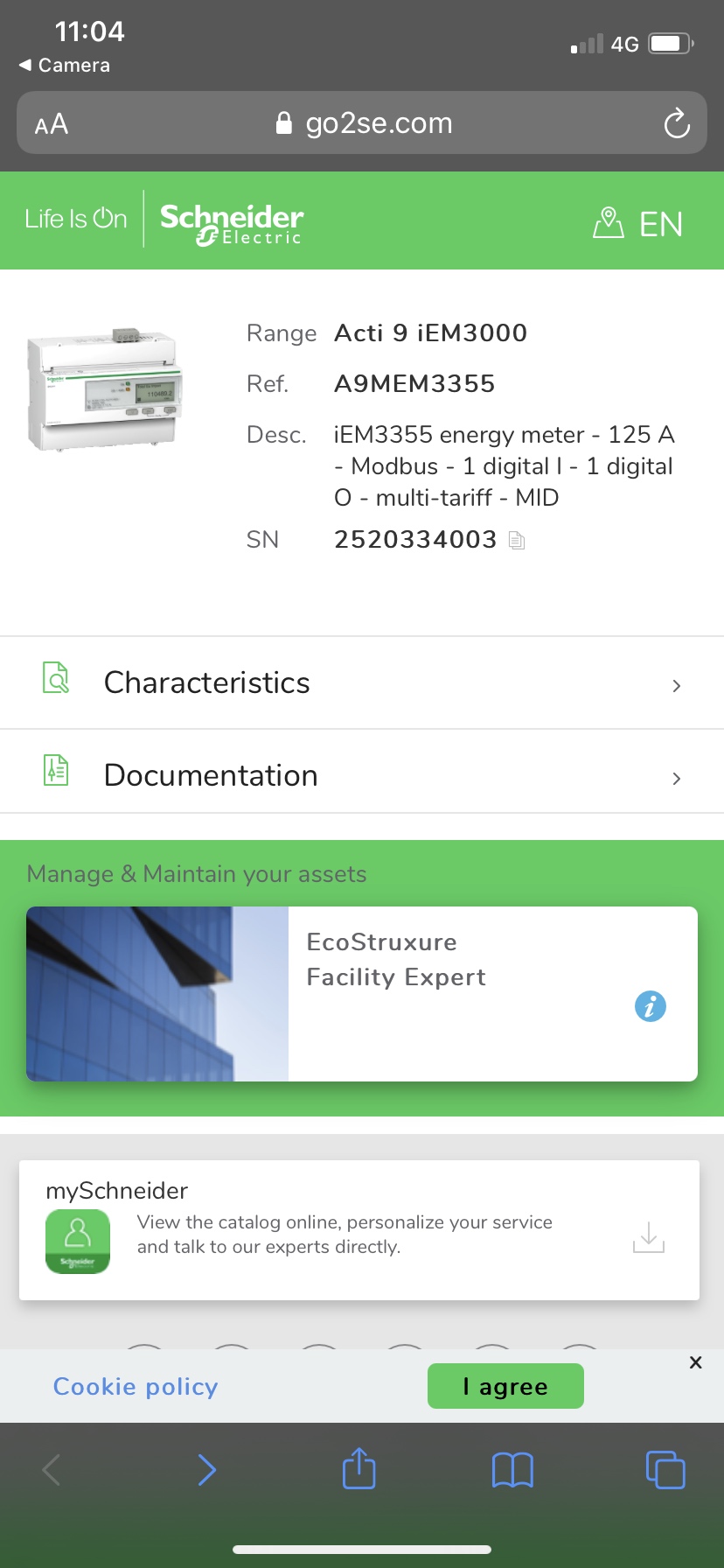Open the Documentation section
724x1568 pixels.
(361, 776)
